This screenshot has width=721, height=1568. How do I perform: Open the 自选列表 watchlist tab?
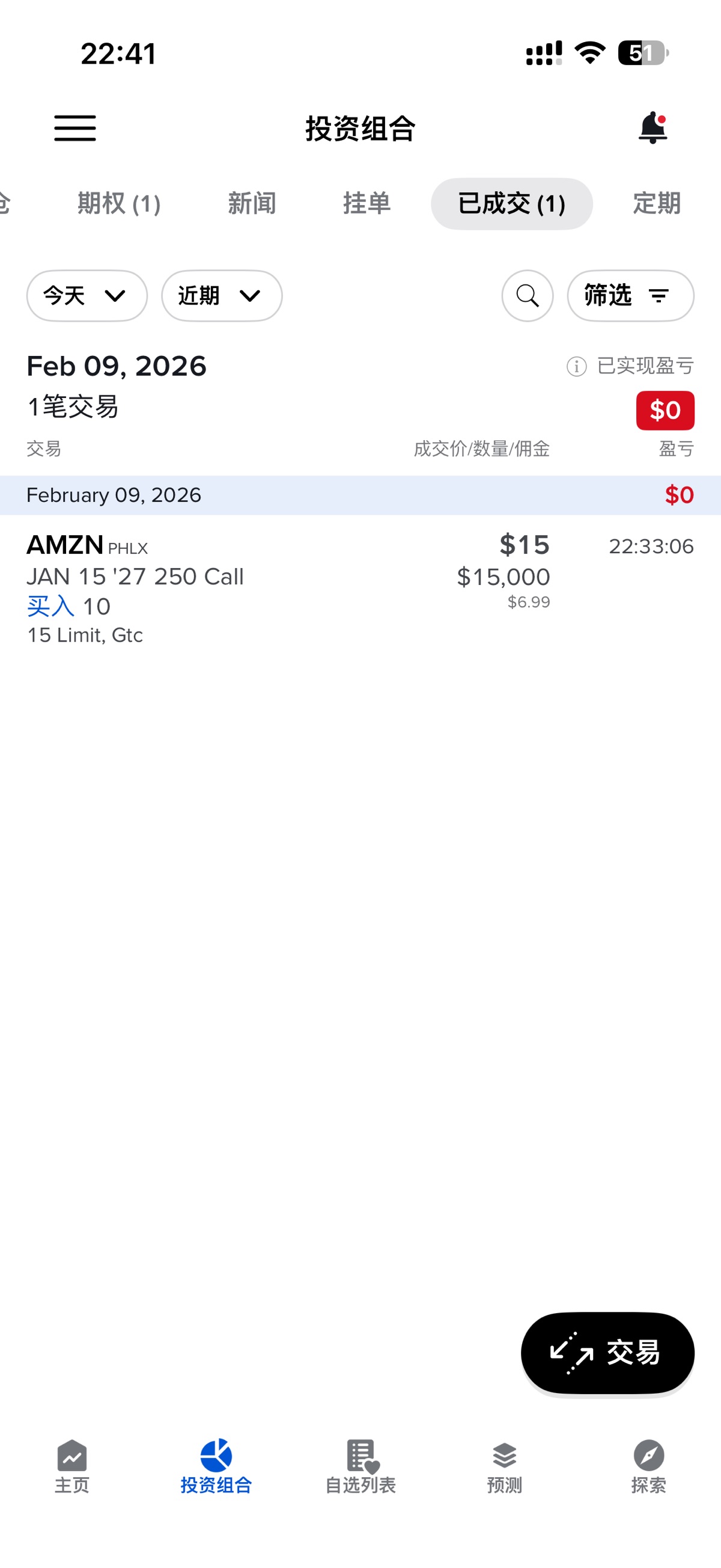360,1466
